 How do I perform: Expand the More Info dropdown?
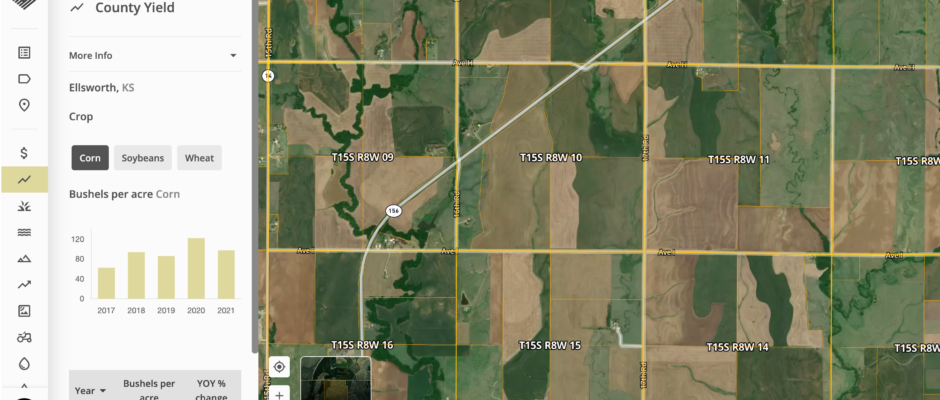point(233,56)
